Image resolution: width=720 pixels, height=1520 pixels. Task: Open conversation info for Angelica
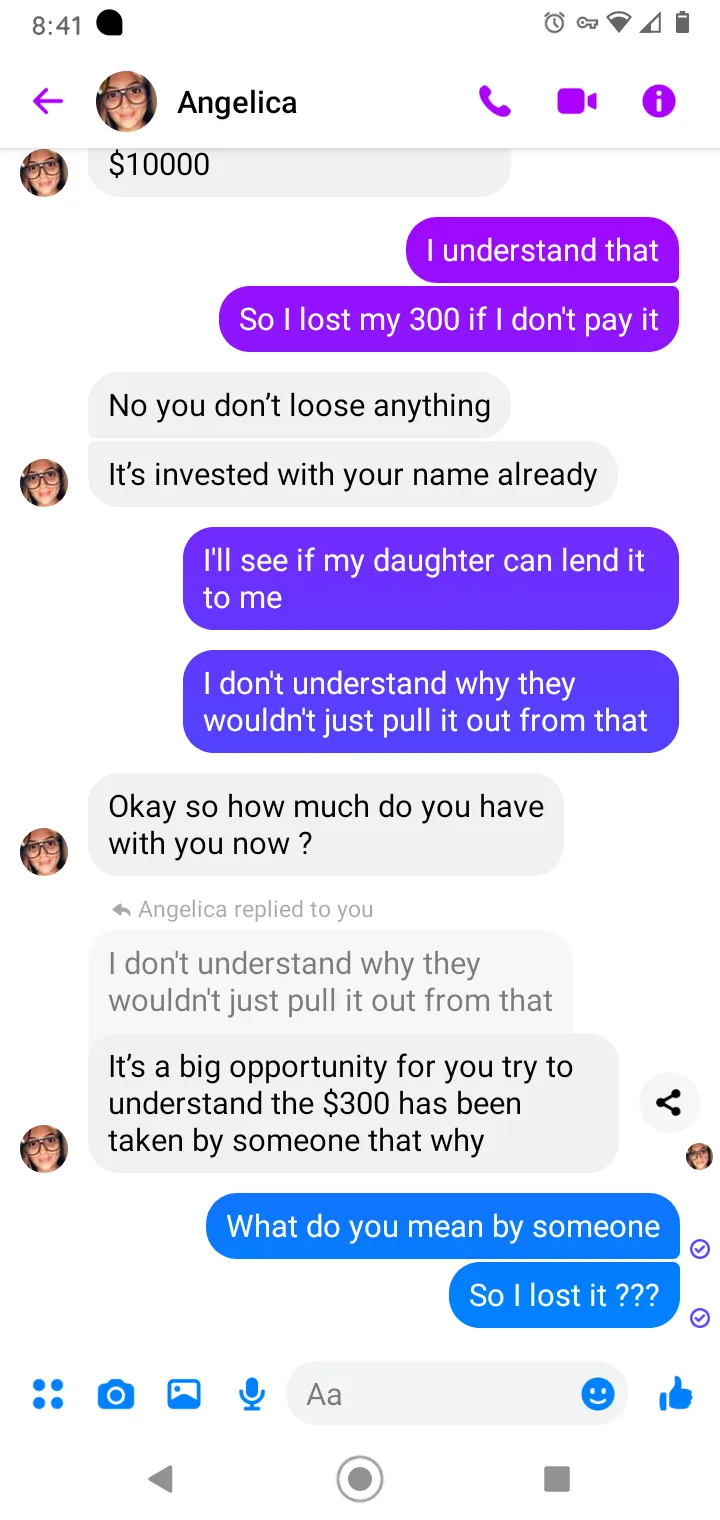click(x=658, y=101)
